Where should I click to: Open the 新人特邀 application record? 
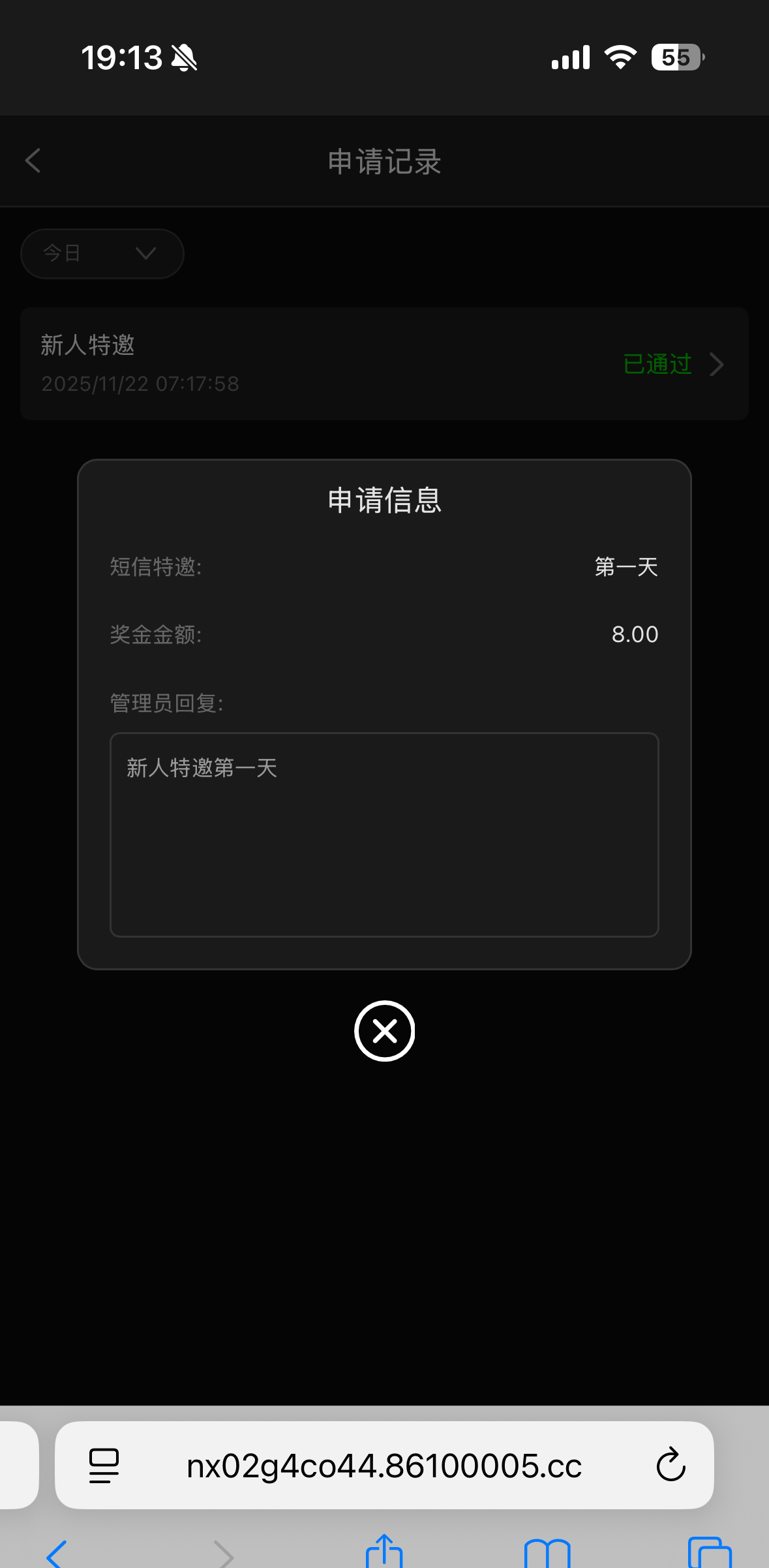click(x=384, y=363)
